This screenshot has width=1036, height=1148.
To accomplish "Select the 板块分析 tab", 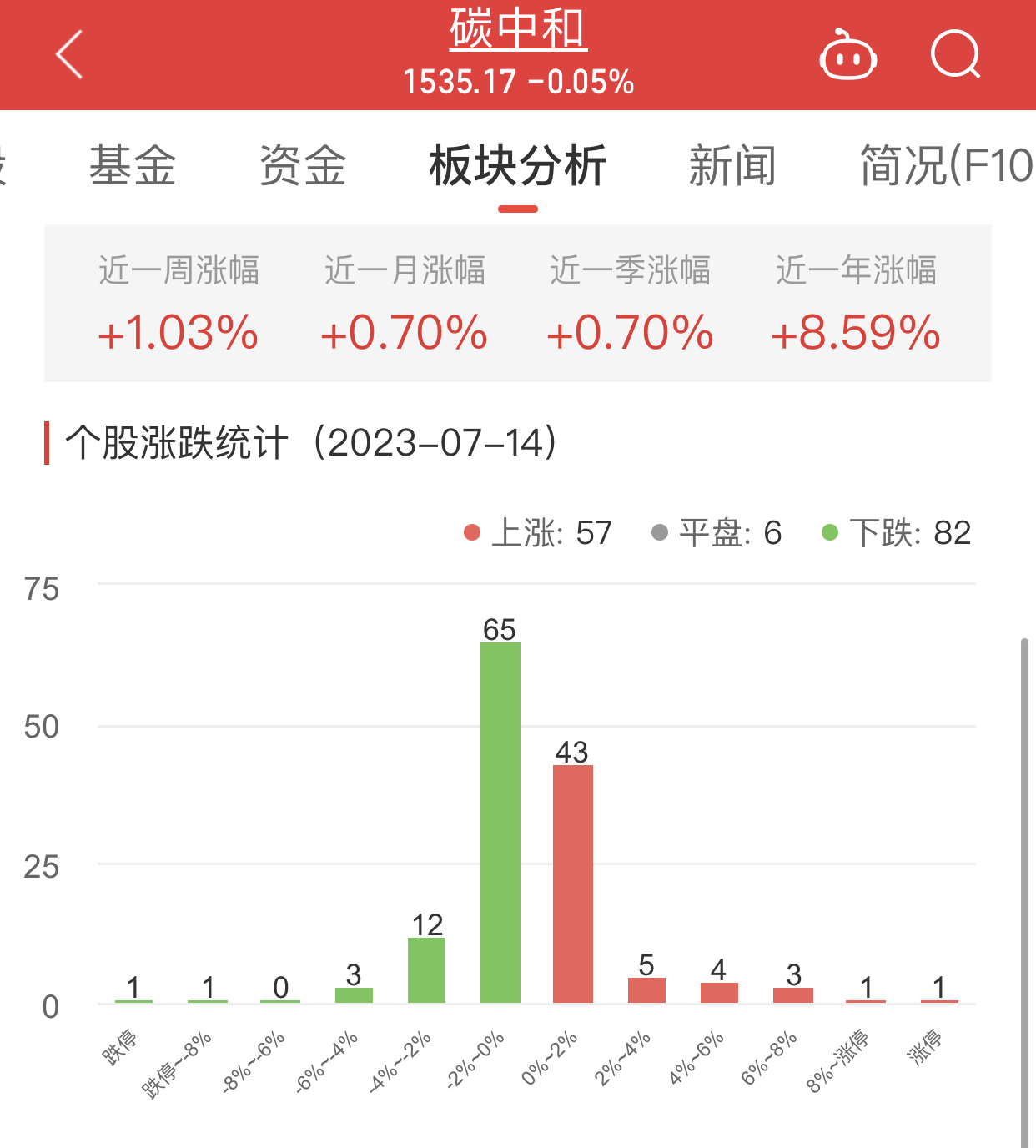I will (x=517, y=165).
